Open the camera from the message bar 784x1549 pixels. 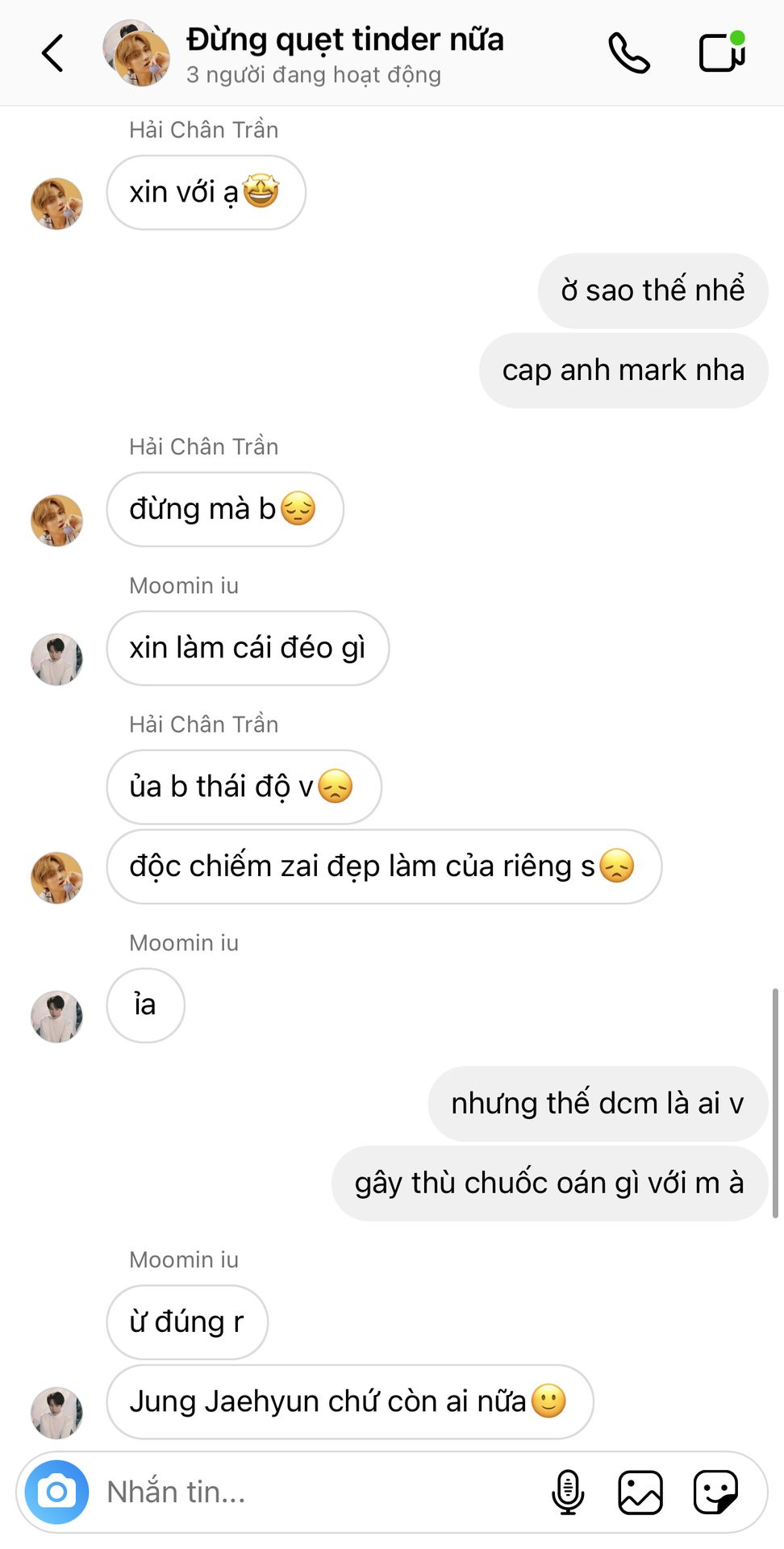(x=56, y=1492)
